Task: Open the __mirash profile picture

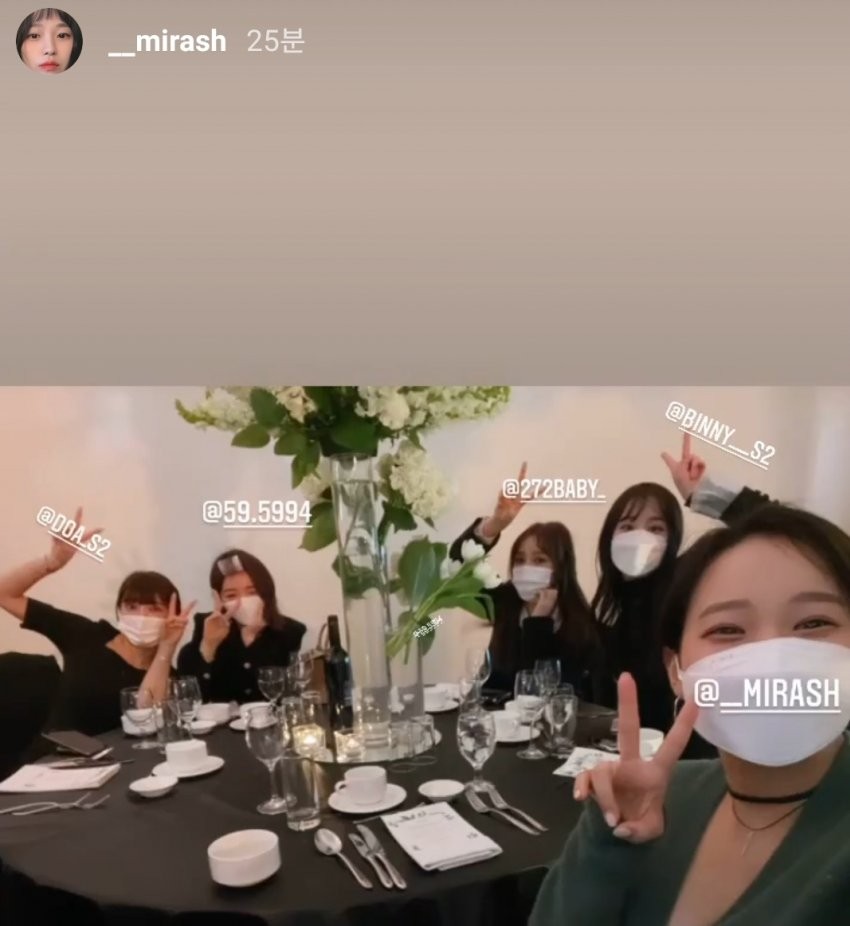Action: (49, 41)
